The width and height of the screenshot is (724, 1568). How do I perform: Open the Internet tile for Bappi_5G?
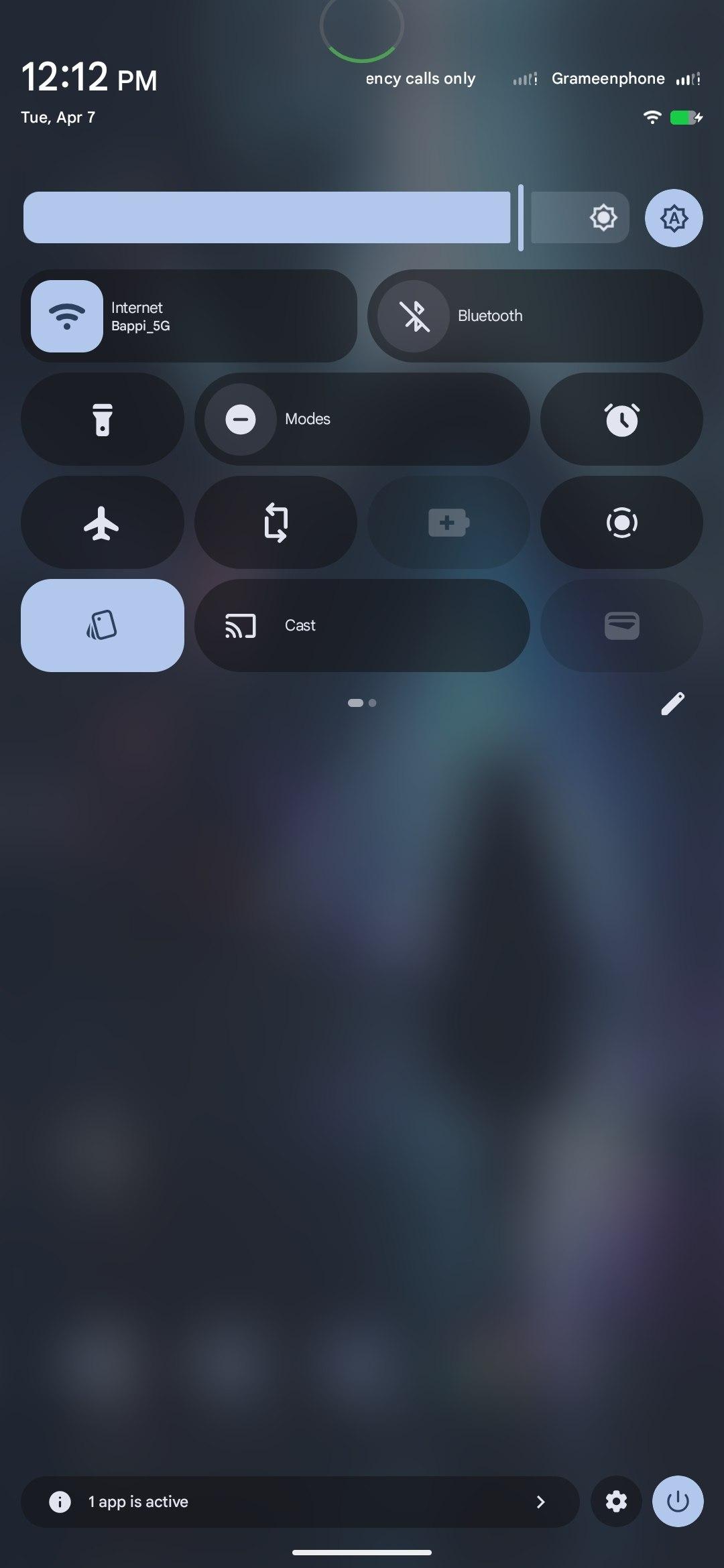pyautogui.click(x=189, y=316)
